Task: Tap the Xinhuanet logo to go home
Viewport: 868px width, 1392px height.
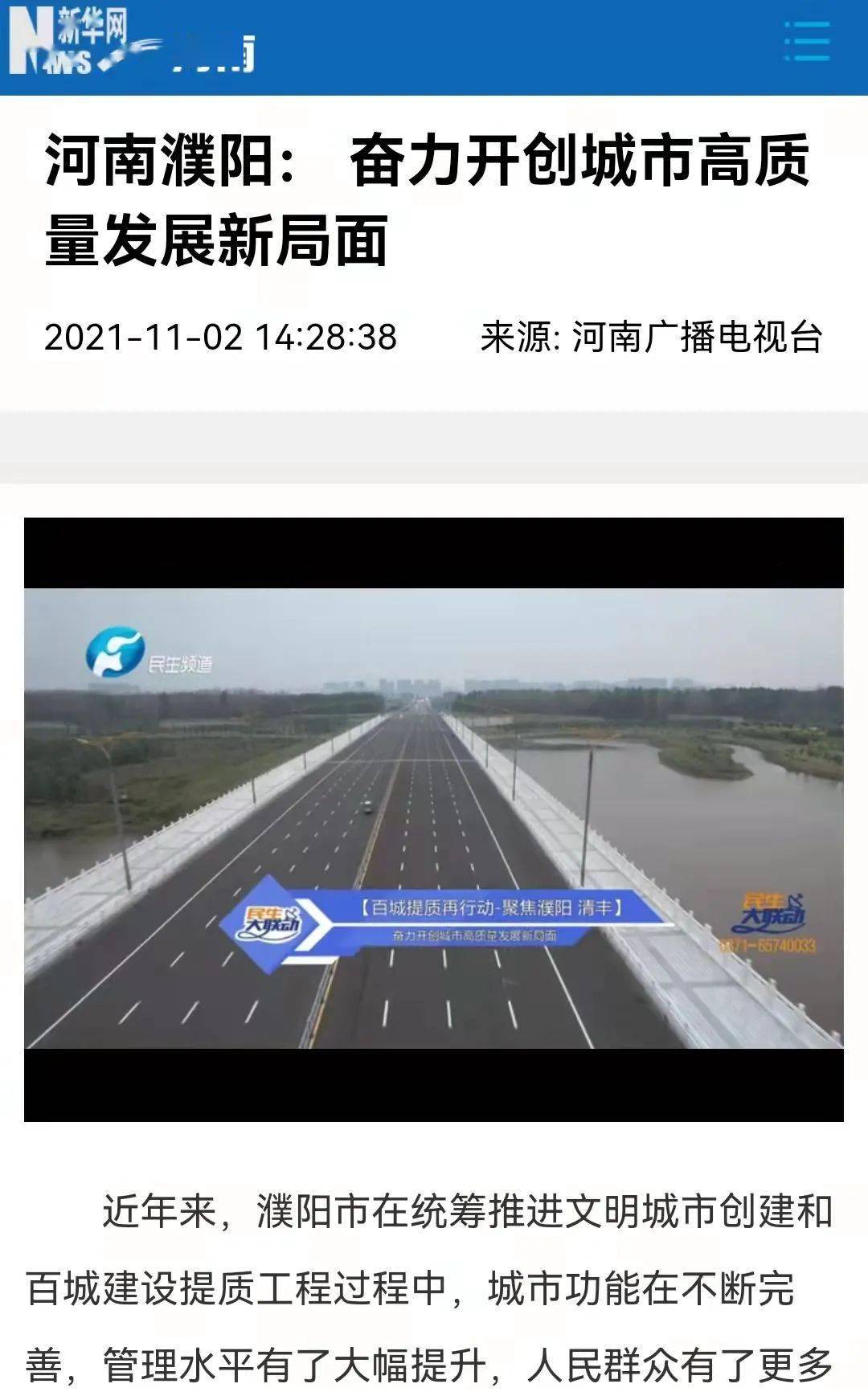Action: [132, 43]
